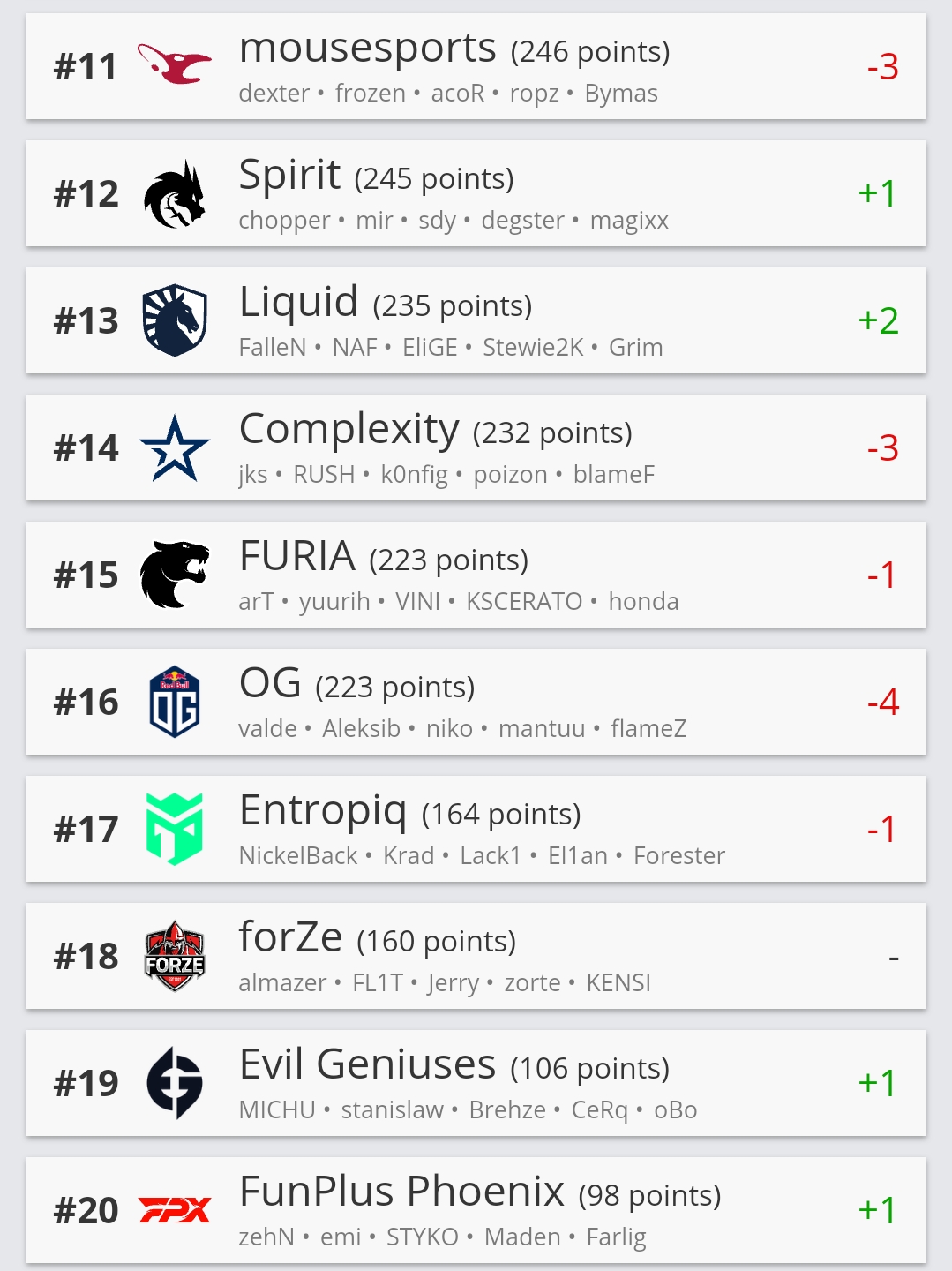Select the Liquid ranking row
The width and height of the screenshot is (952, 1271).
point(476,321)
